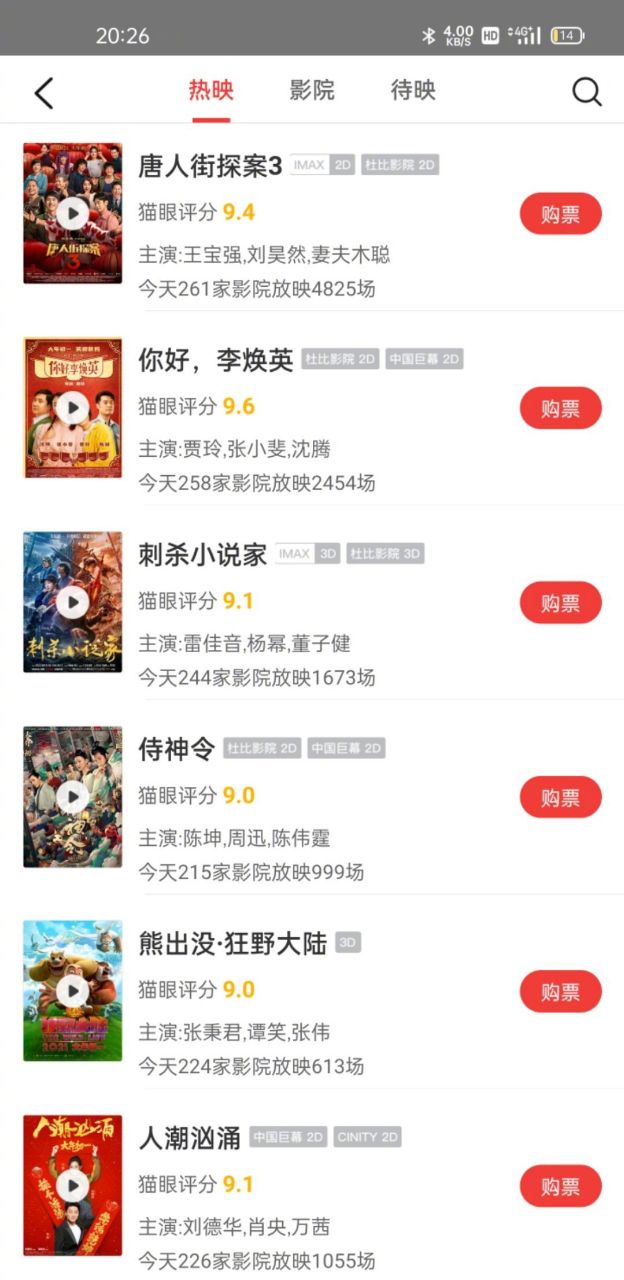Play the 唐人街探案3 poster trailer

[72, 213]
